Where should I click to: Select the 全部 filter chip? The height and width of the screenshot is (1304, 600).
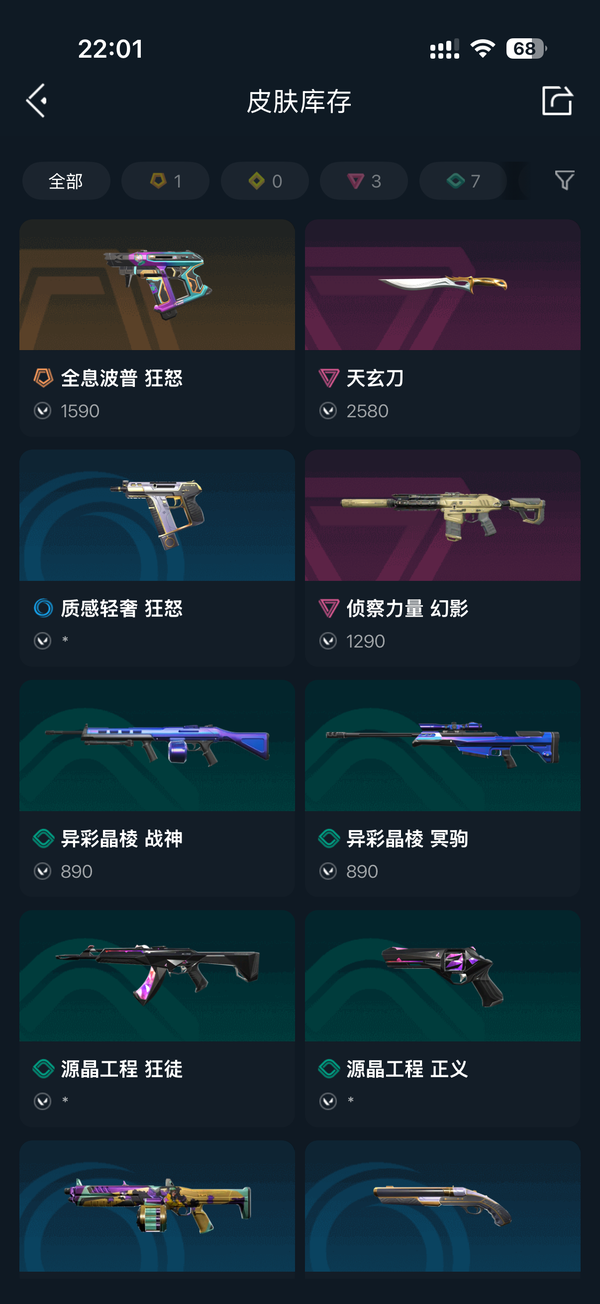point(66,181)
